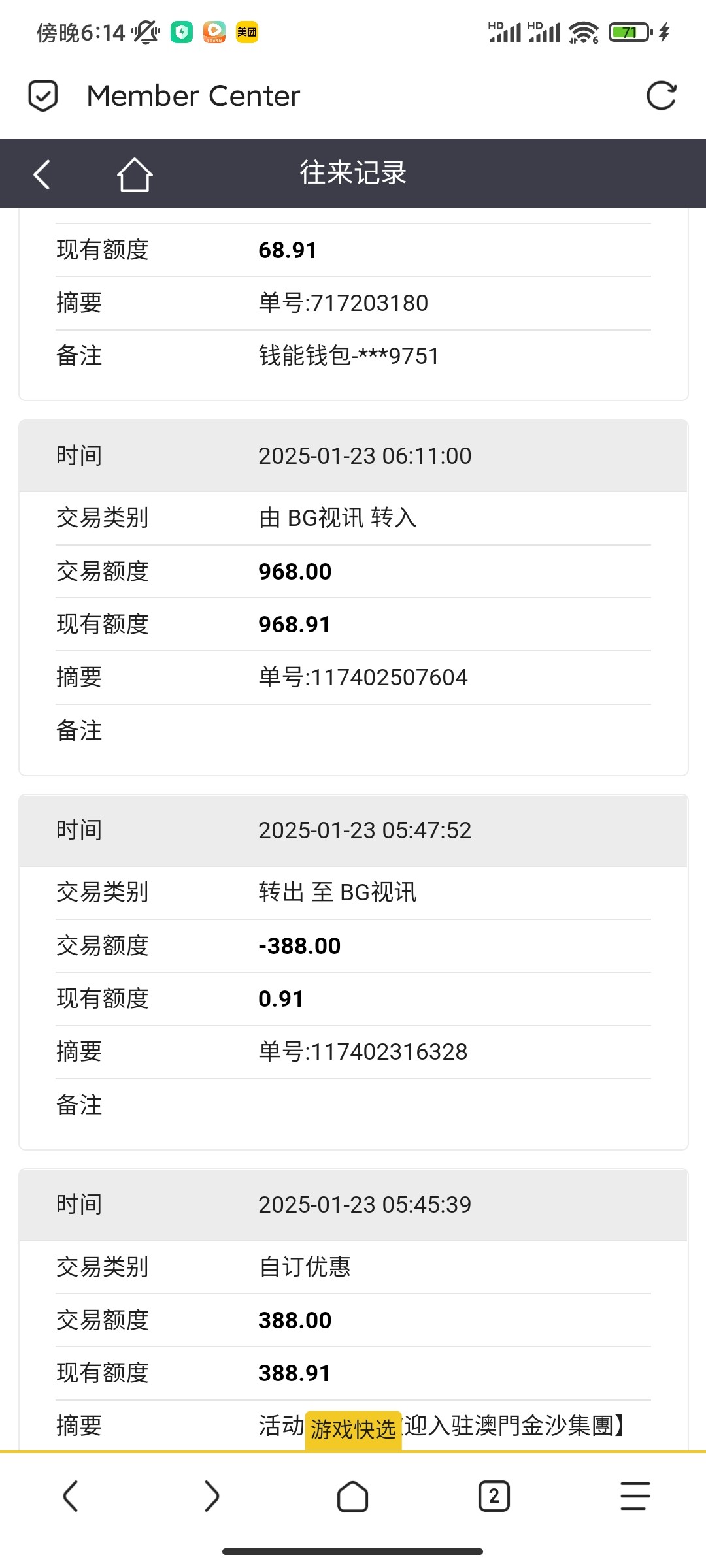Go back from 往来记录 page
The height and width of the screenshot is (1568, 706).
pos(42,174)
